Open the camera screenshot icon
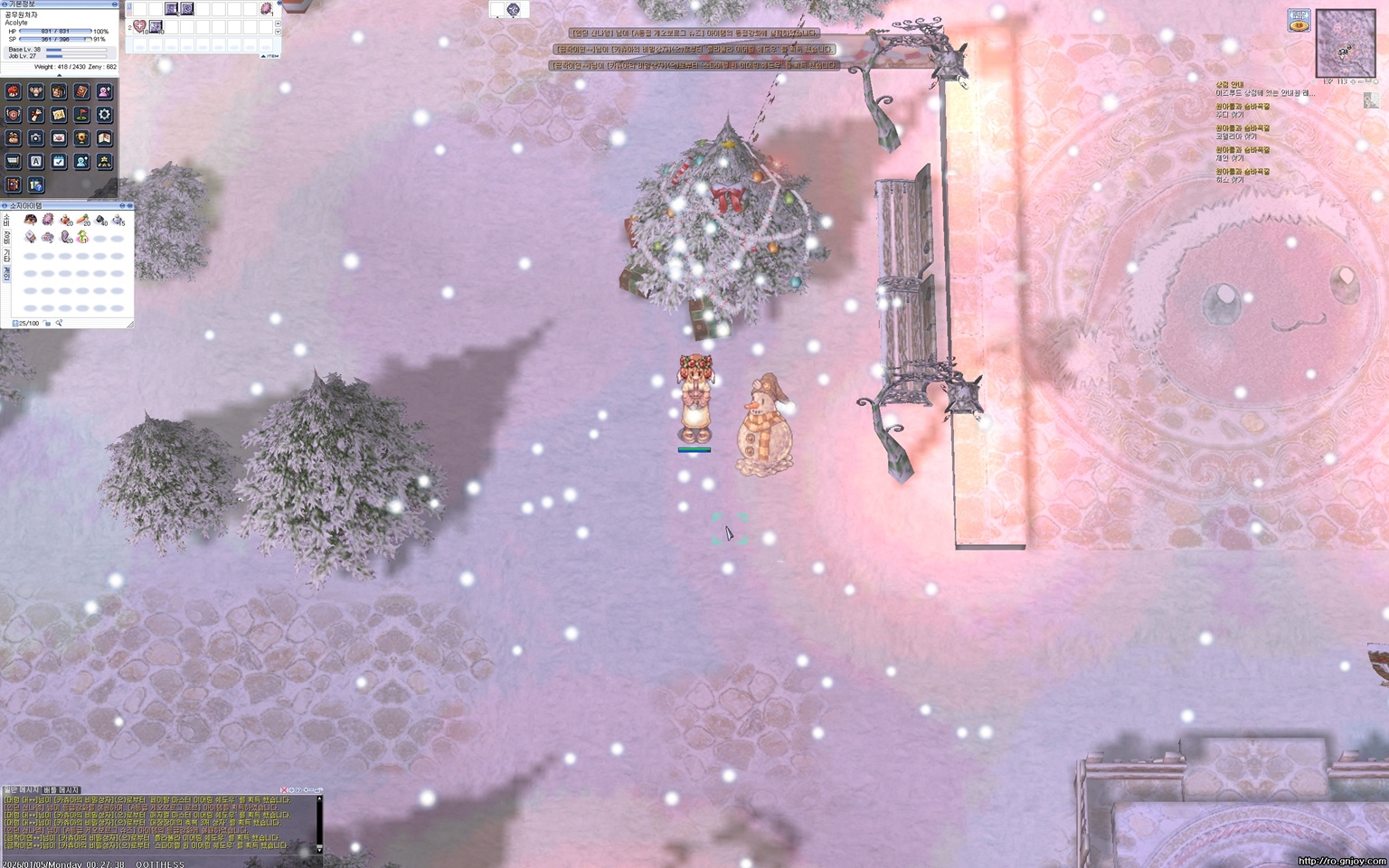The height and width of the screenshot is (868, 1389). 36,138
